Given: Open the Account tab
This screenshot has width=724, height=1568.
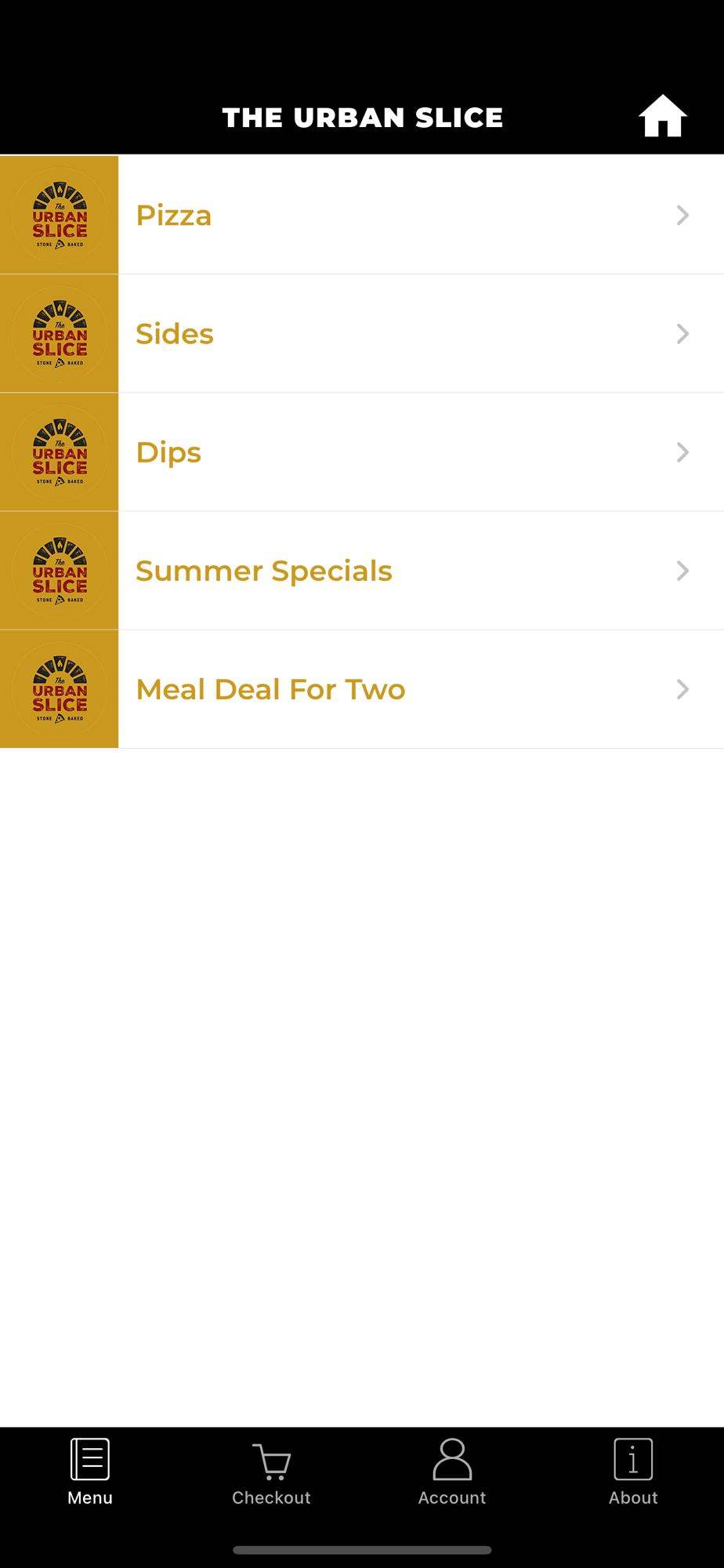Looking at the screenshot, I should (452, 1472).
